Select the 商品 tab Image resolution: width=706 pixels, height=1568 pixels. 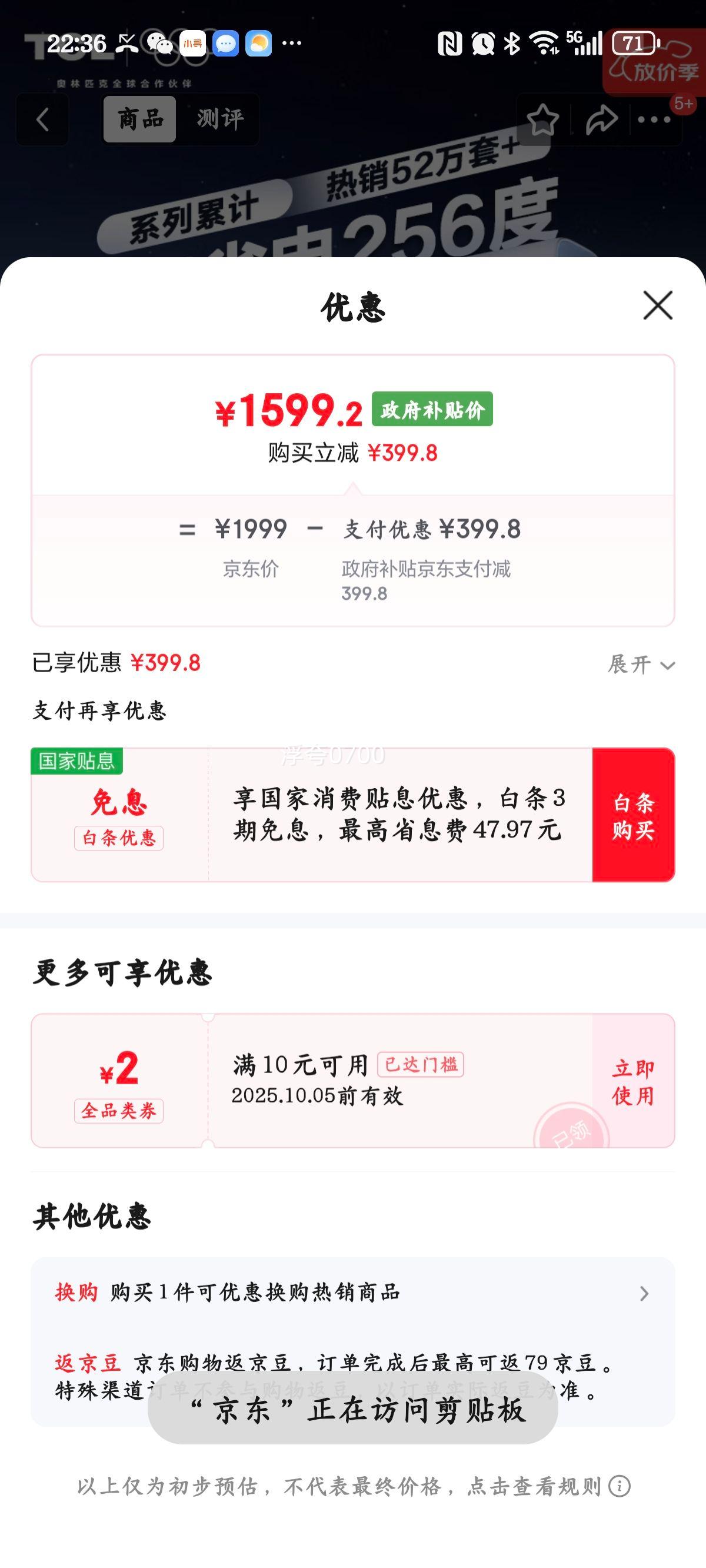click(140, 119)
